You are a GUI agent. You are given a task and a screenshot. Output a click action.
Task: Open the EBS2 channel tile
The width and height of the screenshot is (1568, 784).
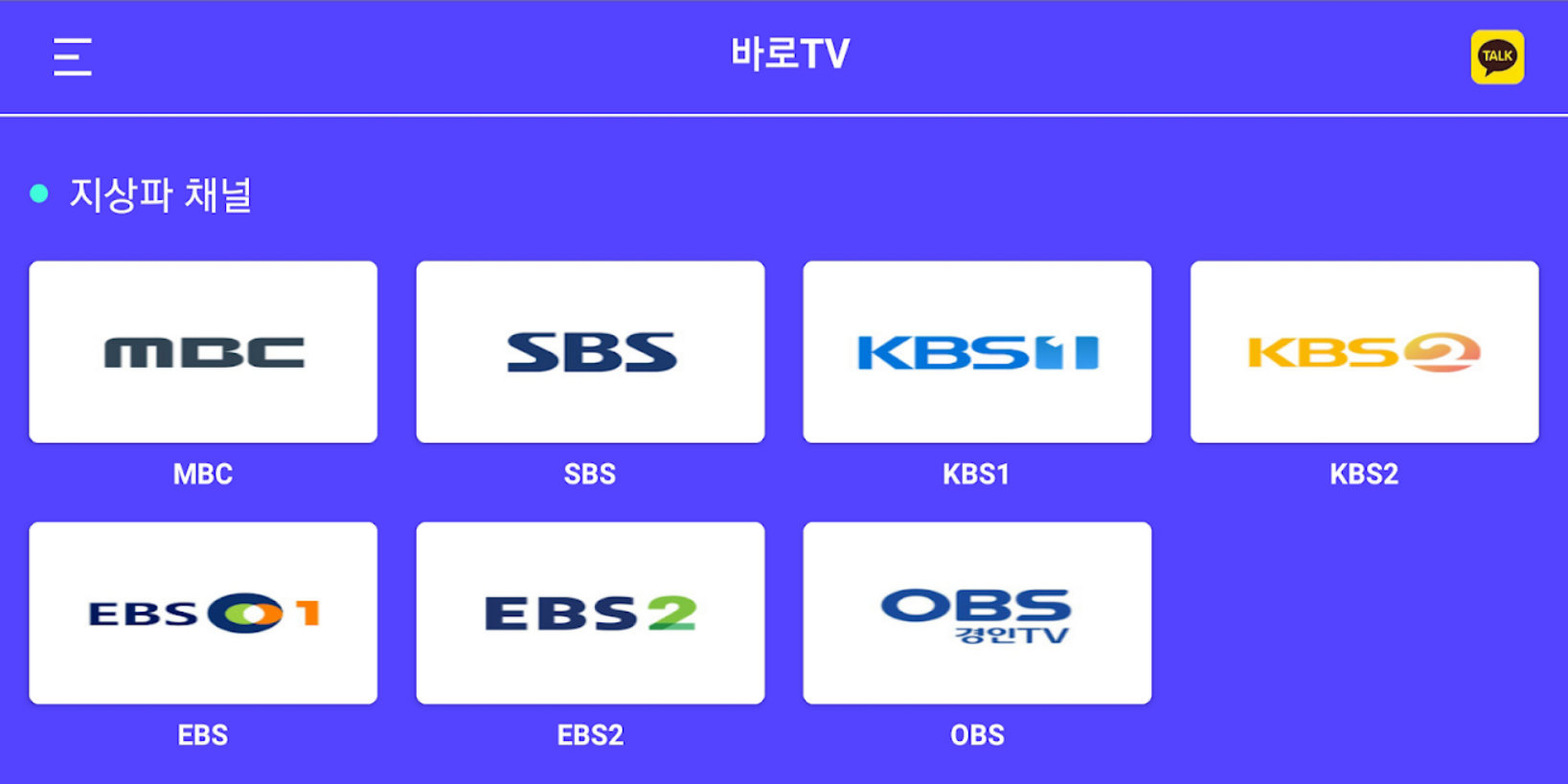590,613
